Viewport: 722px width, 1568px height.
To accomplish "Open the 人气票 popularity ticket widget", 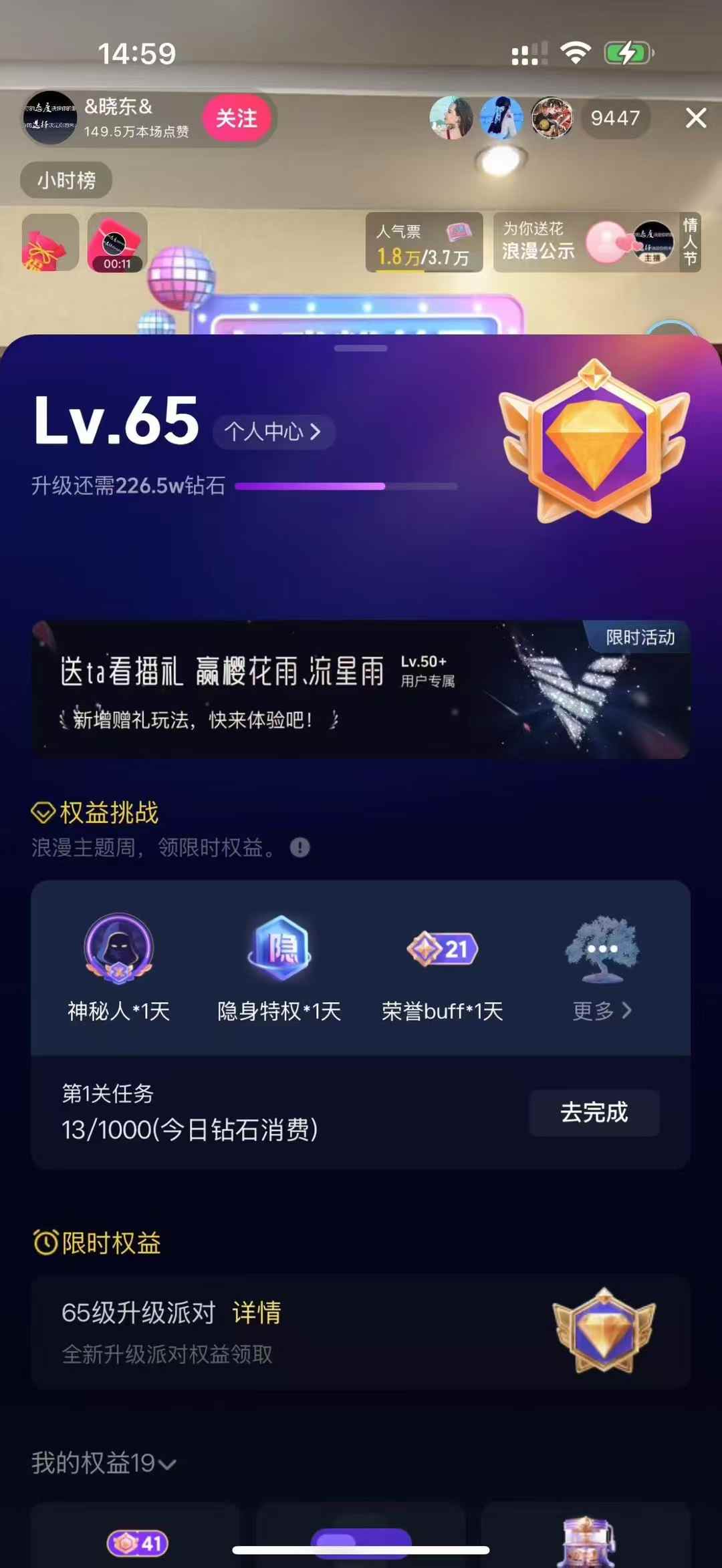I will [x=424, y=243].
